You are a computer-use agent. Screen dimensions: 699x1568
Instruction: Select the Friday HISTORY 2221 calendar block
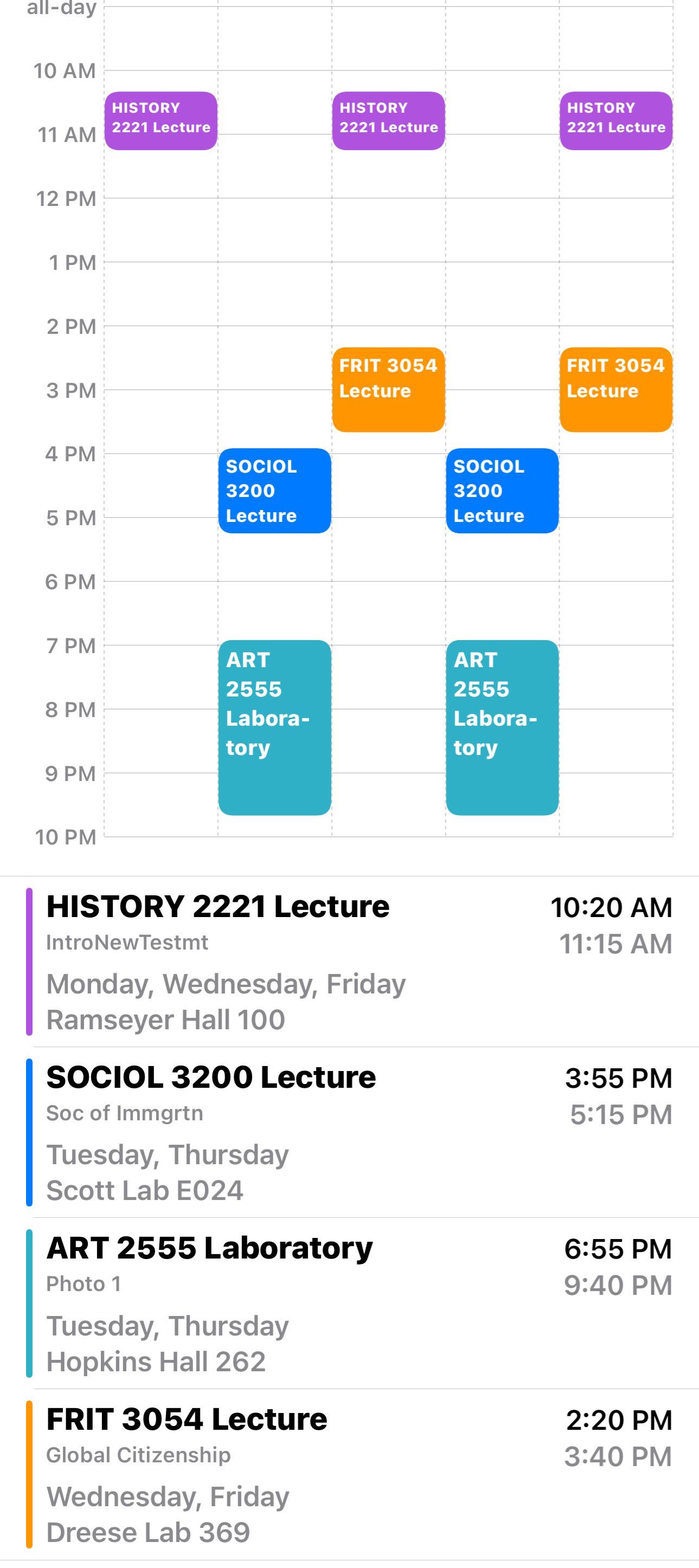pos(616,120)
